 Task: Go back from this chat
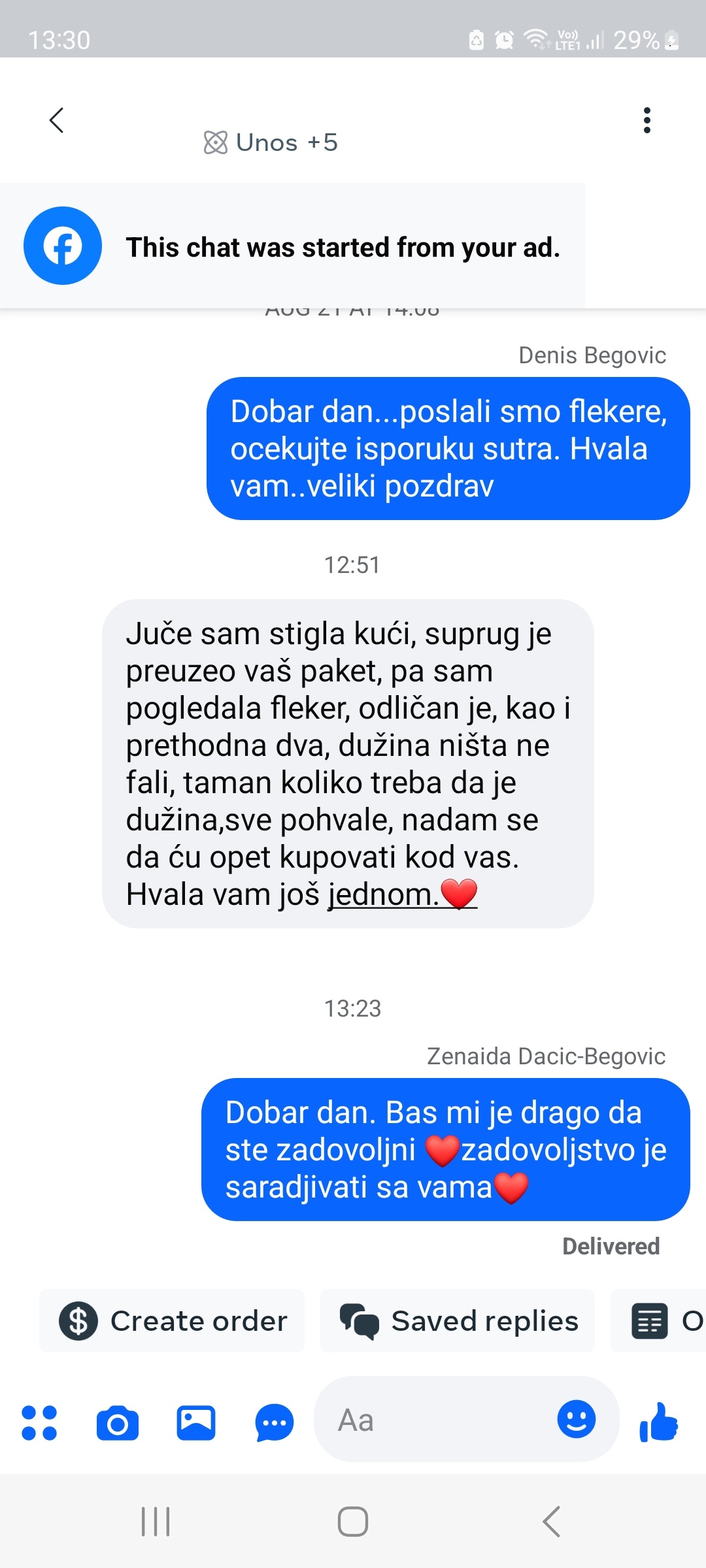[x=57, y=120]
